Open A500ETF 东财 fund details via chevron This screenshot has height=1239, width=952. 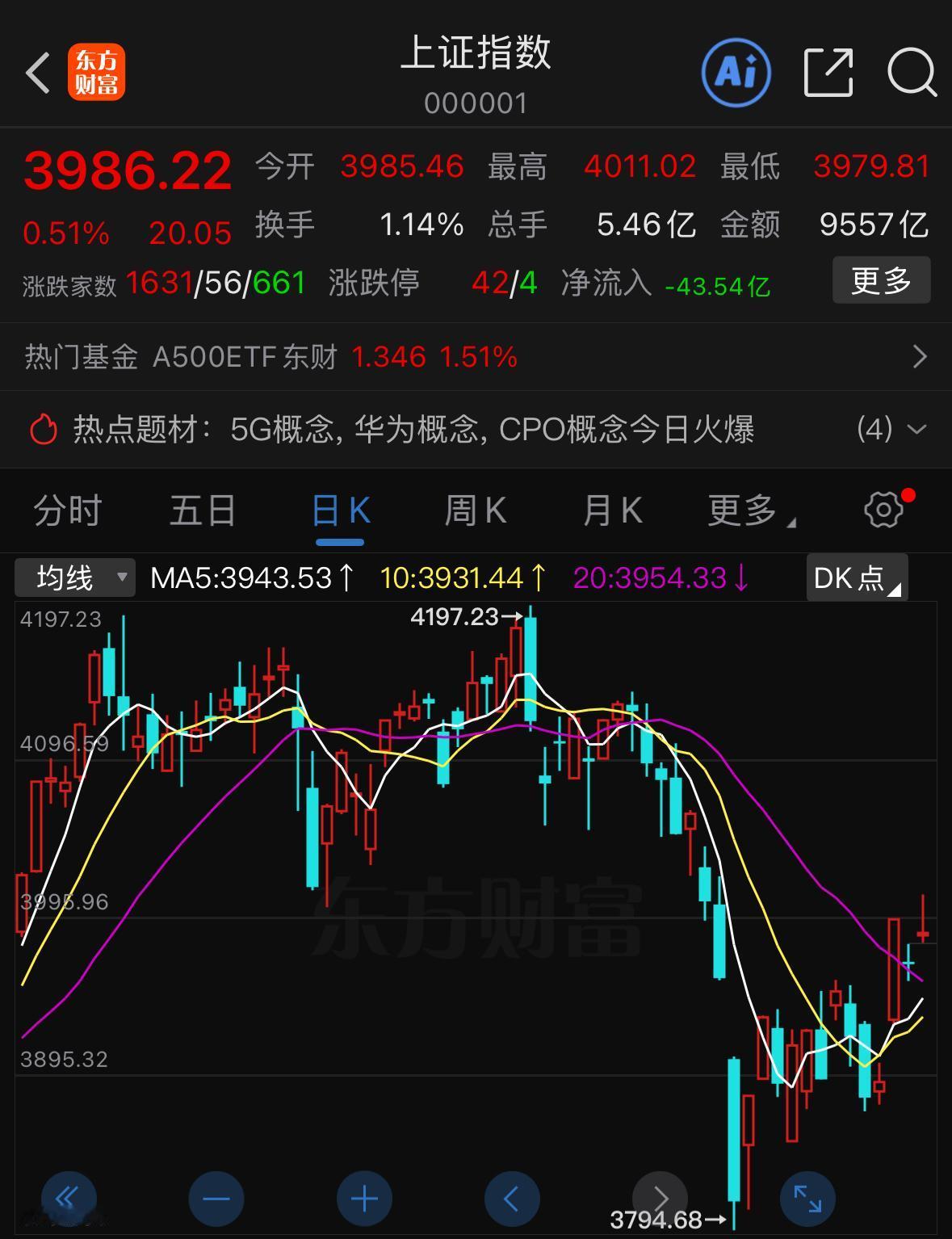(x=922, y=356)
